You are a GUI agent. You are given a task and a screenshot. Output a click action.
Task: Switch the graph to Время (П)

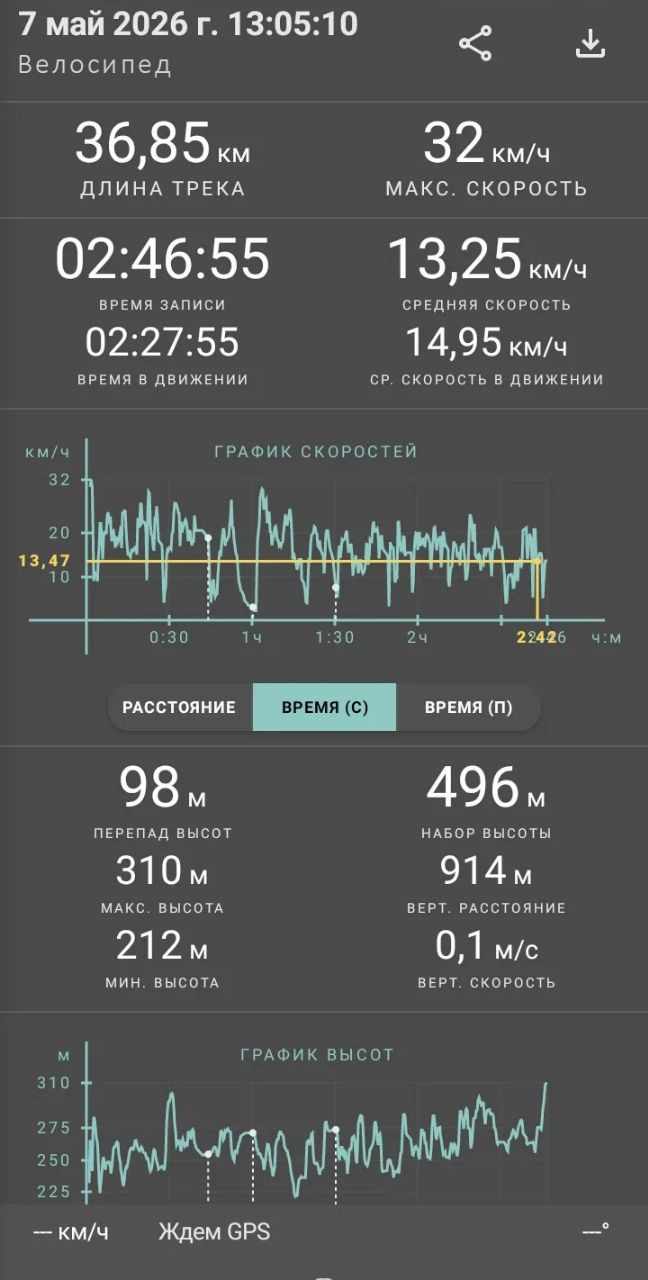click(469, 707)
